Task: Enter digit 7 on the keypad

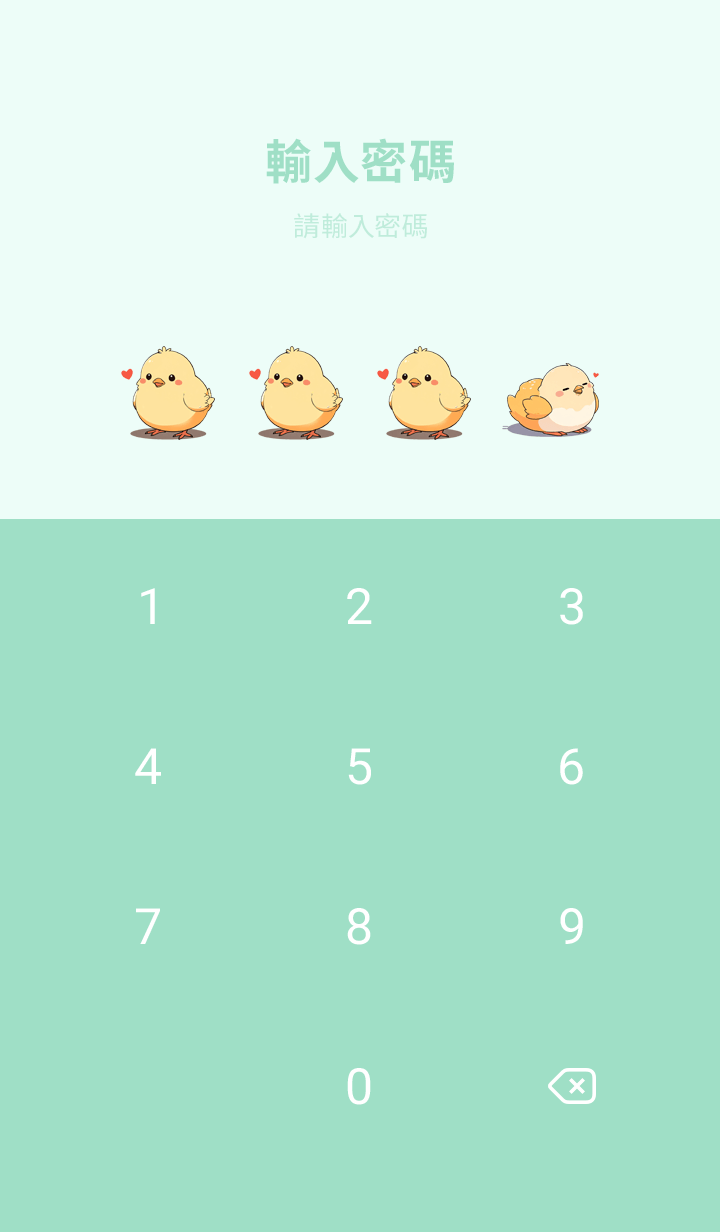Action: click(148, 927)
